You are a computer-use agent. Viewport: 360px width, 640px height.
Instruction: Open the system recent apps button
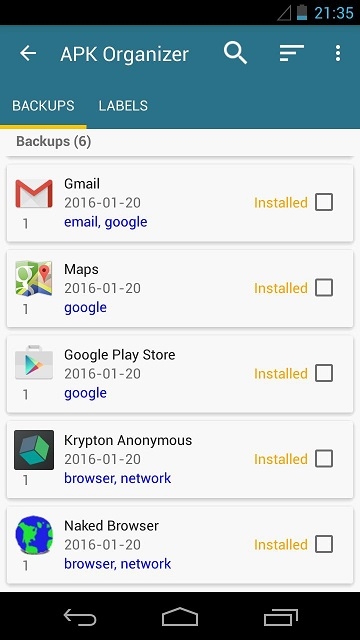point(280,617)
